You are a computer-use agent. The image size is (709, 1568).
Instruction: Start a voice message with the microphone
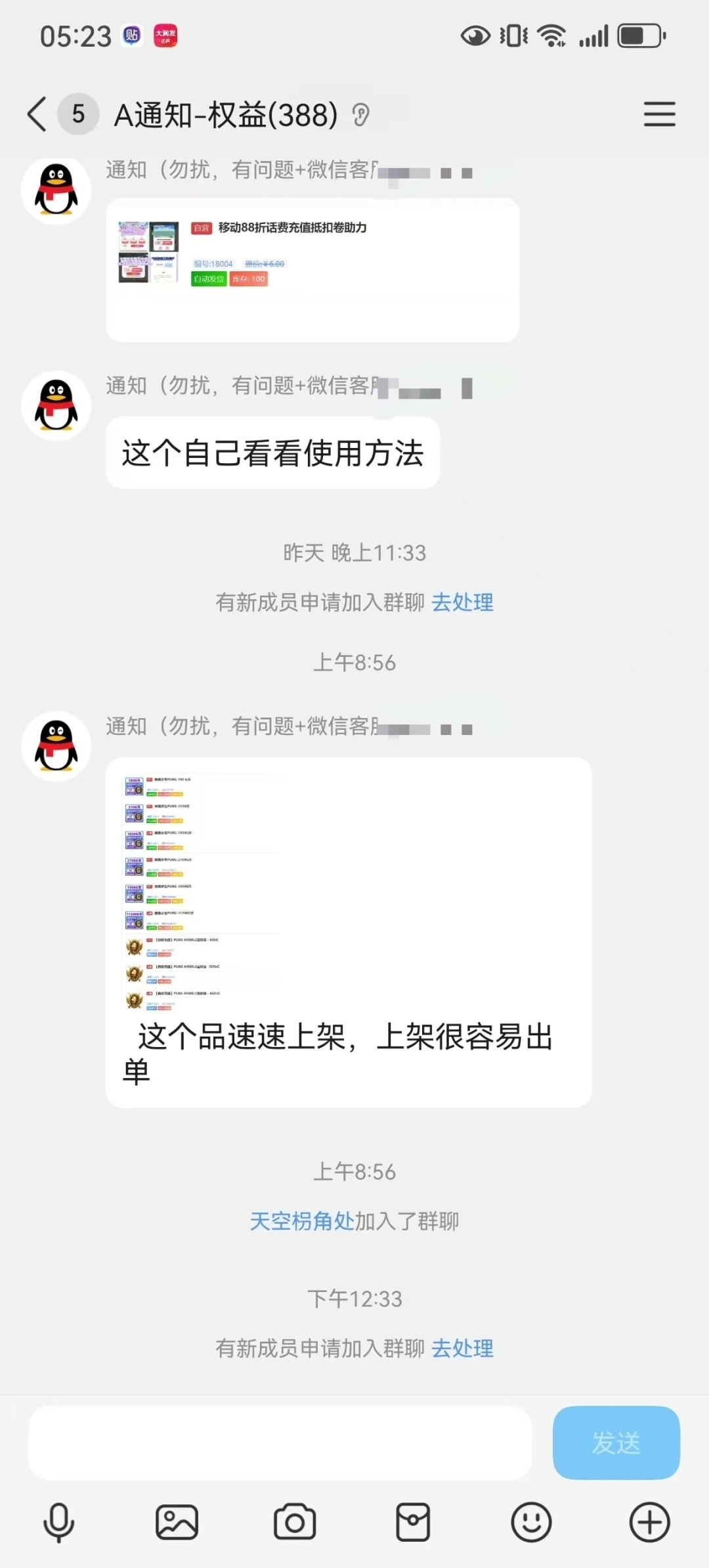click(x=59, y=1522)
